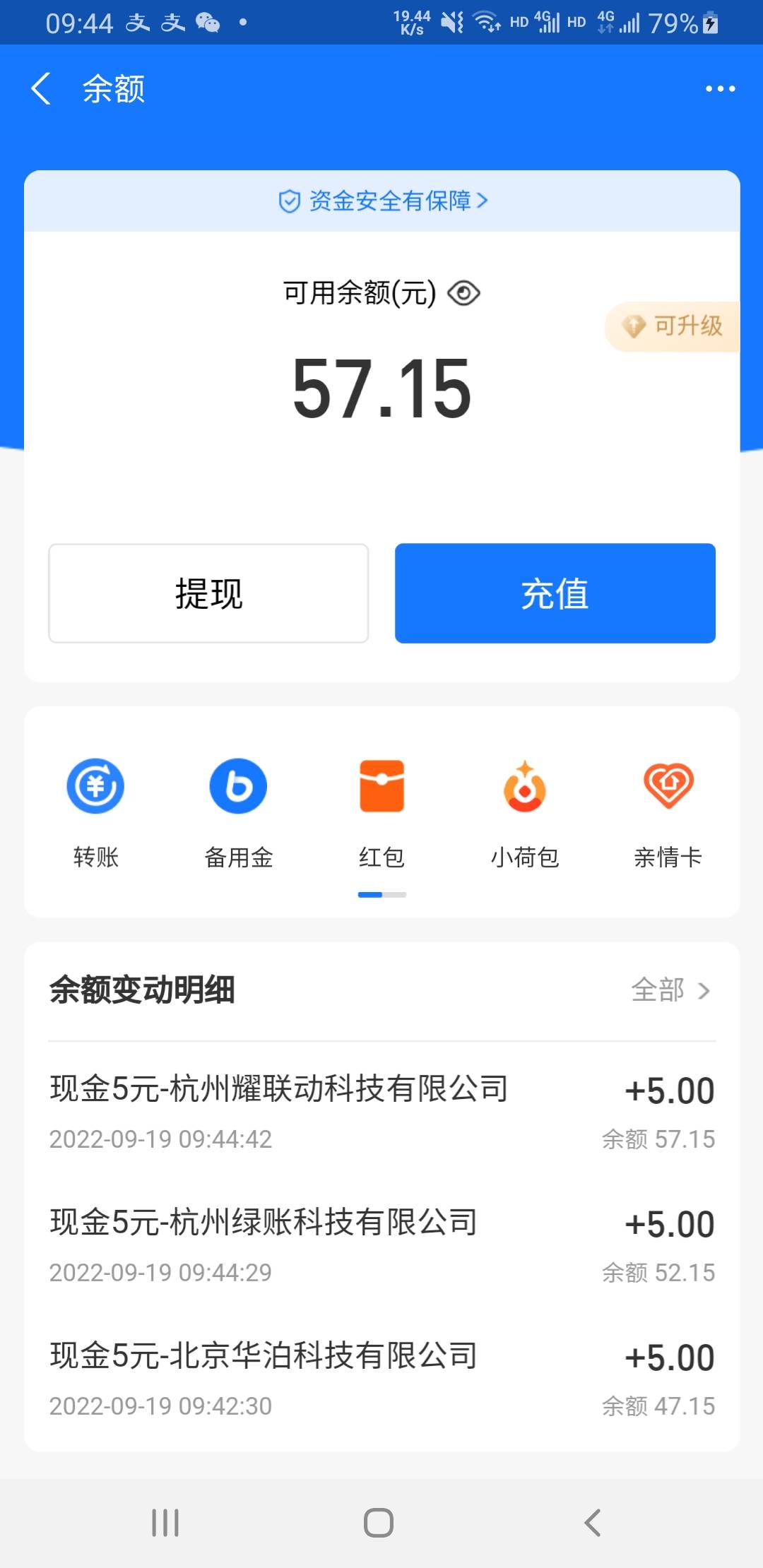The height and width of the screenshot is (1568, 763).
Task: Hide the available balance with the eye icon
Action: click(x=464, y=293)
